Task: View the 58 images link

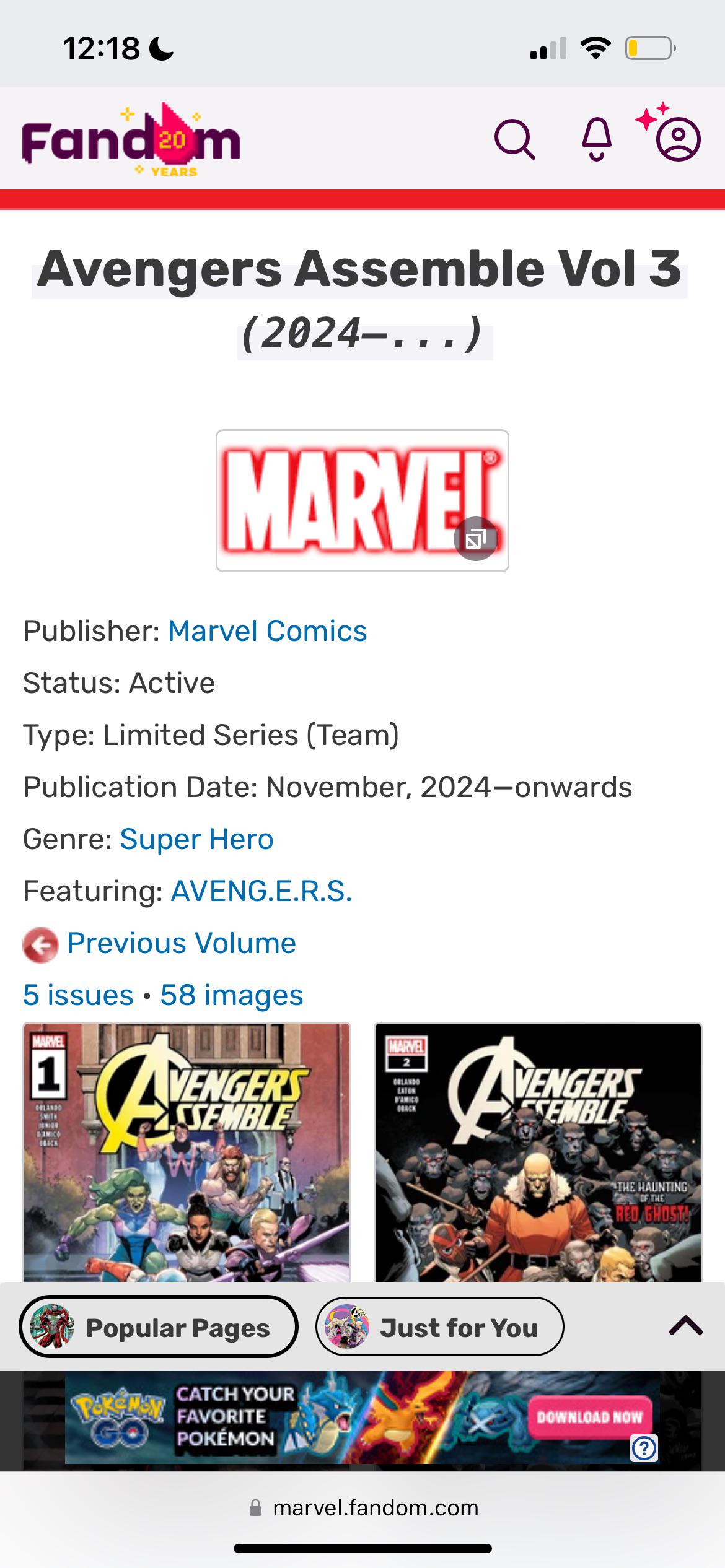Action: click(231, 995)
